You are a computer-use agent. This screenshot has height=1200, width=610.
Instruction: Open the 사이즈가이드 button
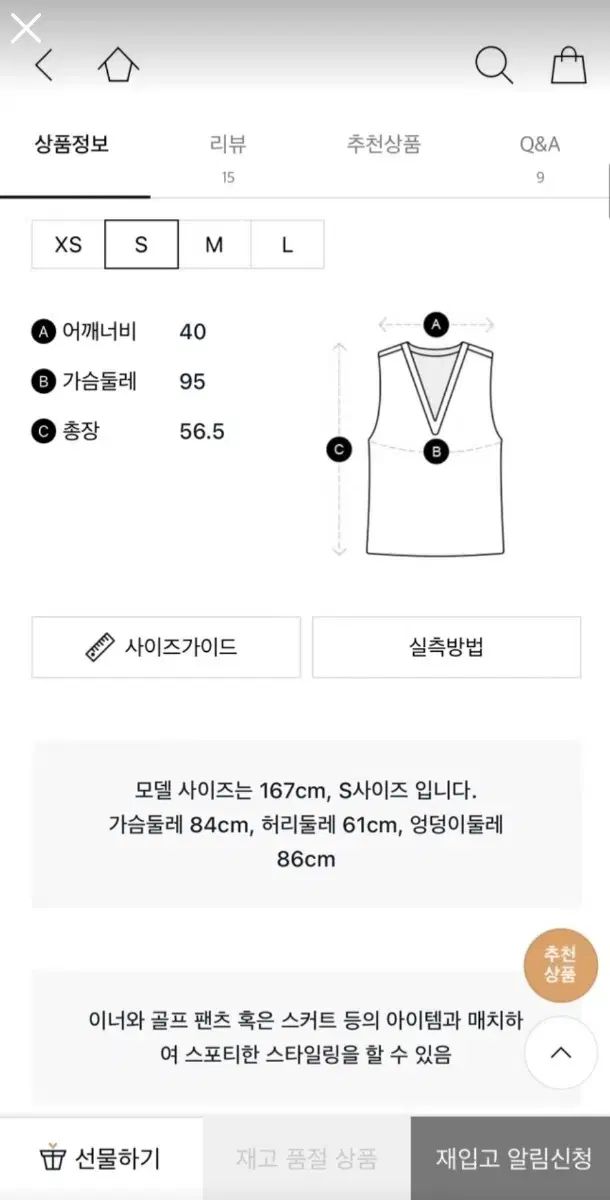(166, 647)
